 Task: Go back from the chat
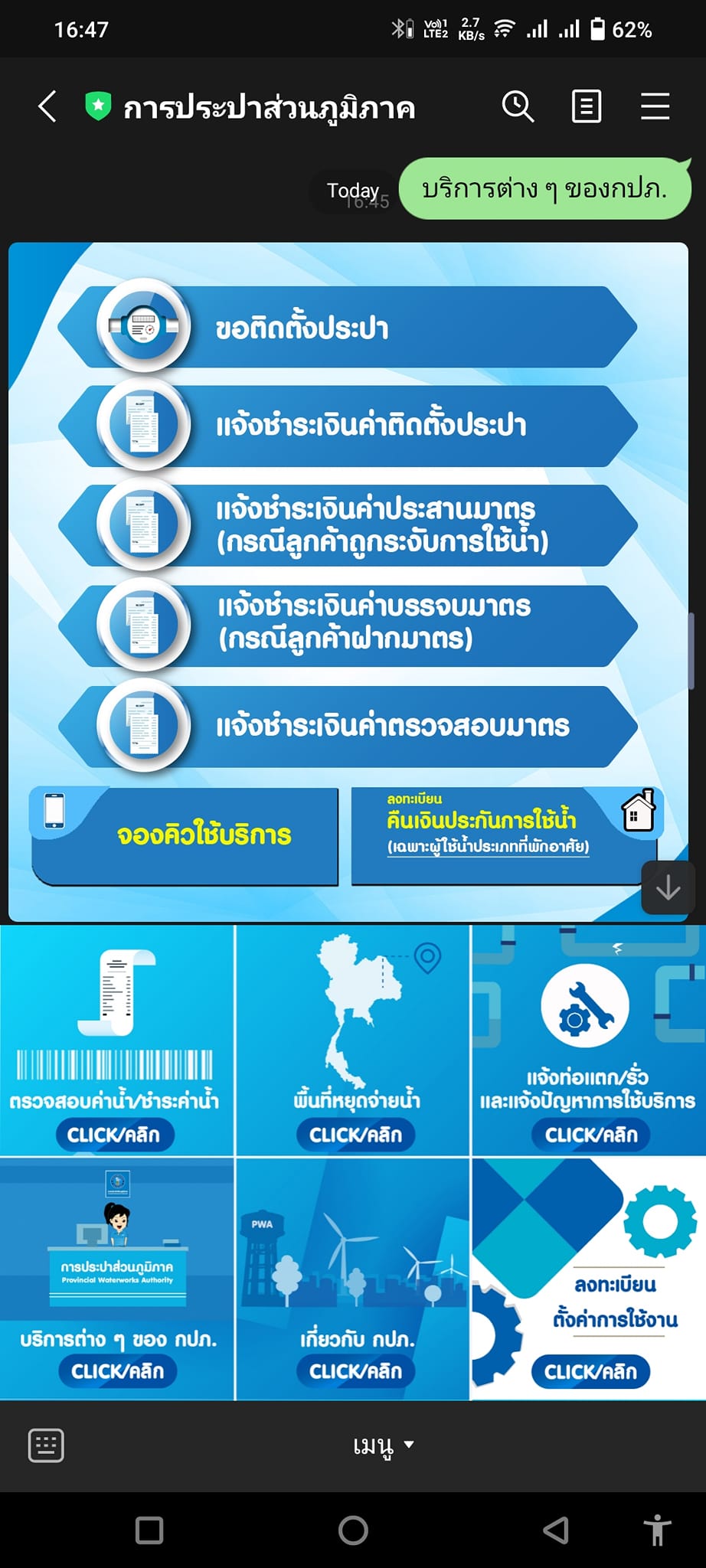[x=47, y=106]
